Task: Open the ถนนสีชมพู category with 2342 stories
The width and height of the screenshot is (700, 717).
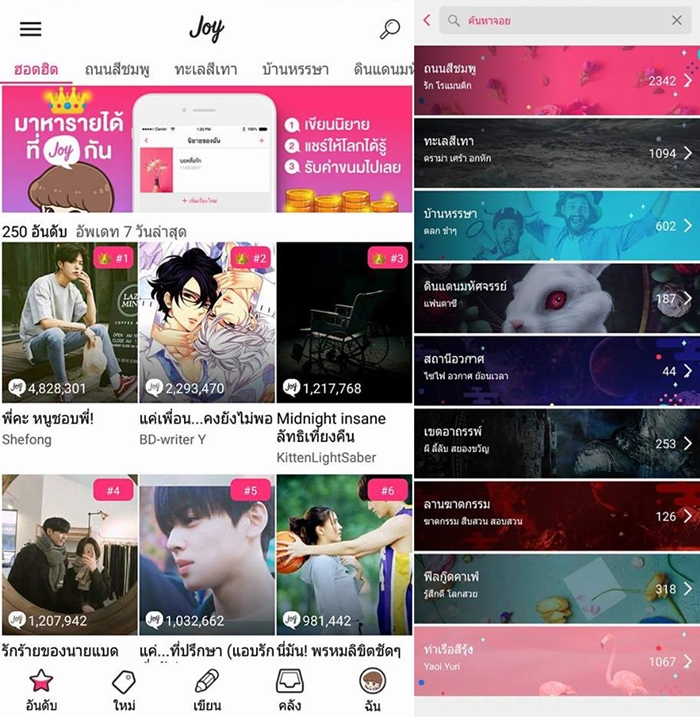Action: [556, 80]
